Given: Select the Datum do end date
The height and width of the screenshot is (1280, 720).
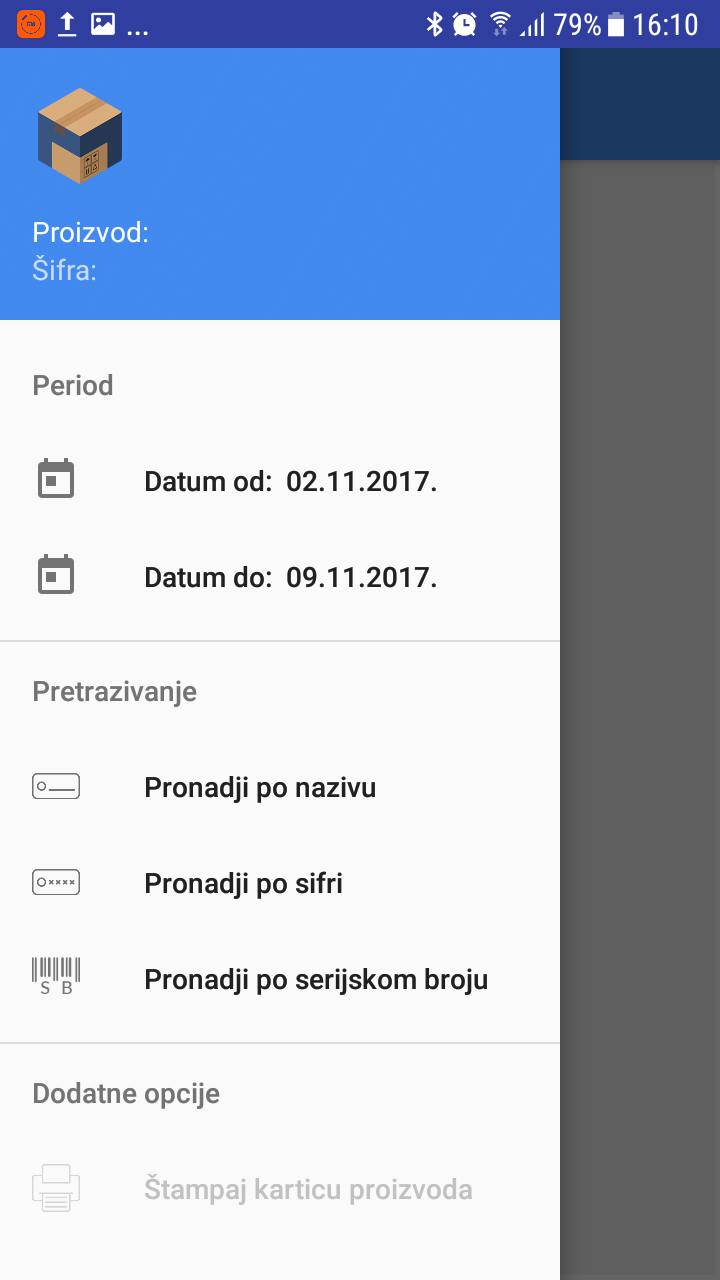Looking at the screenshot, I should click(x=290, y=578).
